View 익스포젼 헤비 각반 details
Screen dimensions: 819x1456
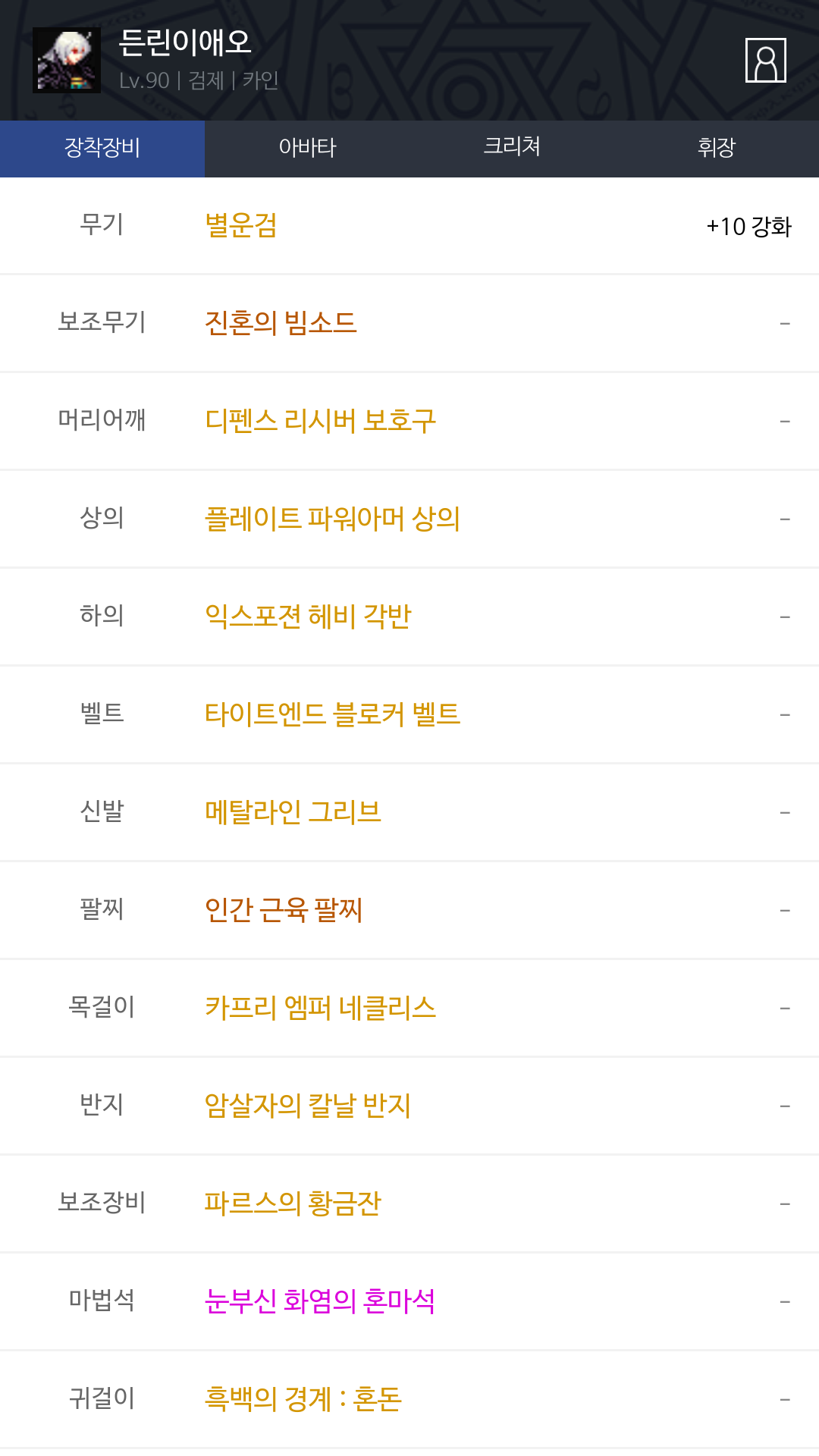[308, 617]
